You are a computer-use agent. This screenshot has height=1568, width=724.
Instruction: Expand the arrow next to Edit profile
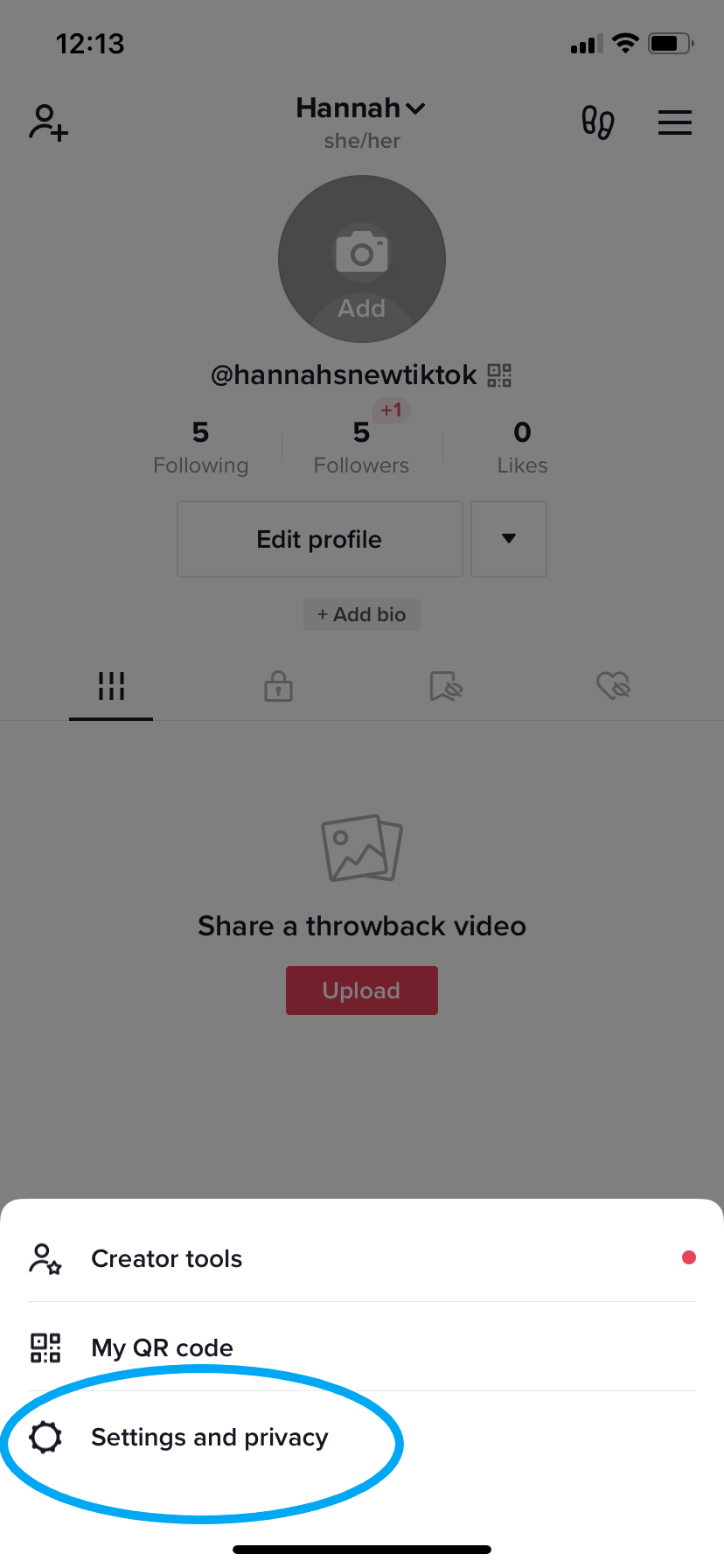pyautogui.click(x=509, y=539)
